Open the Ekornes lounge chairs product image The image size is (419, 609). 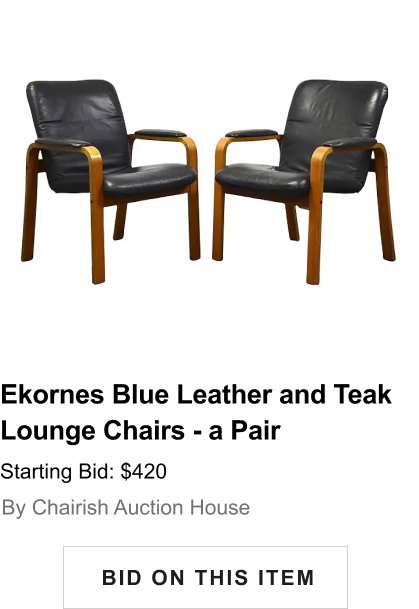208,182
